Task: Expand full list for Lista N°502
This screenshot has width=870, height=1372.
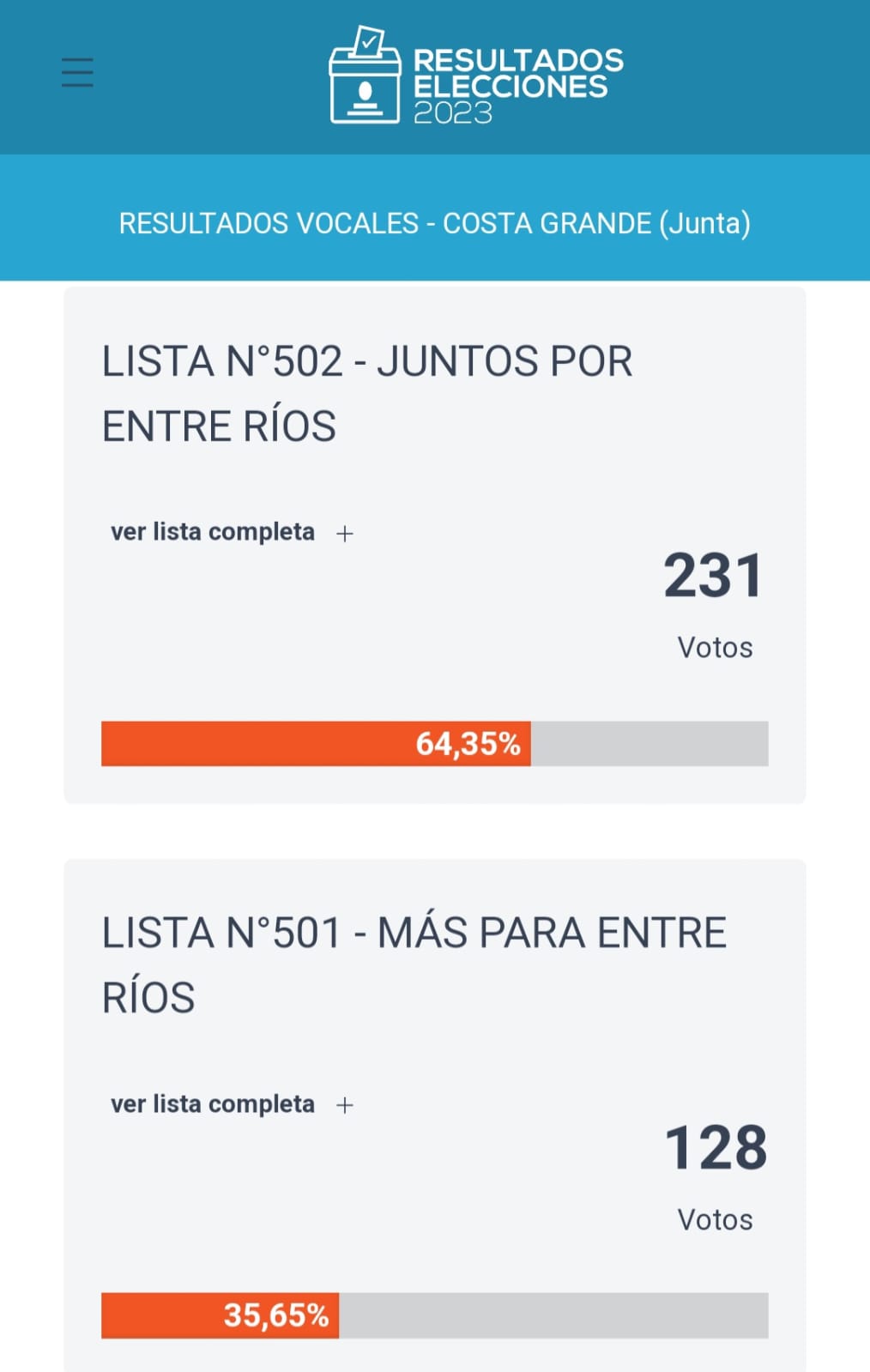Action: point(232,533)
